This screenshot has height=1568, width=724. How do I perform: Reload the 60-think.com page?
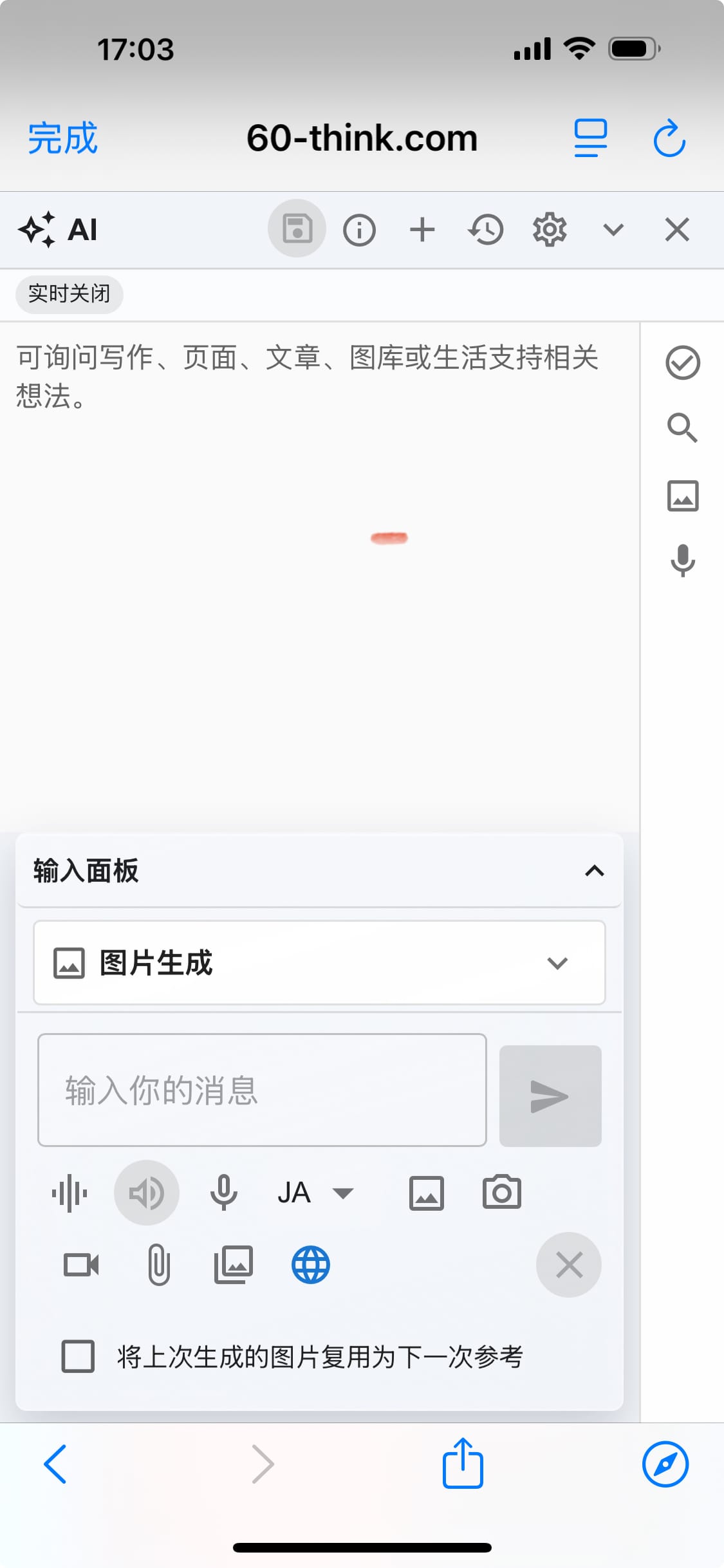[x=669, y=138]
